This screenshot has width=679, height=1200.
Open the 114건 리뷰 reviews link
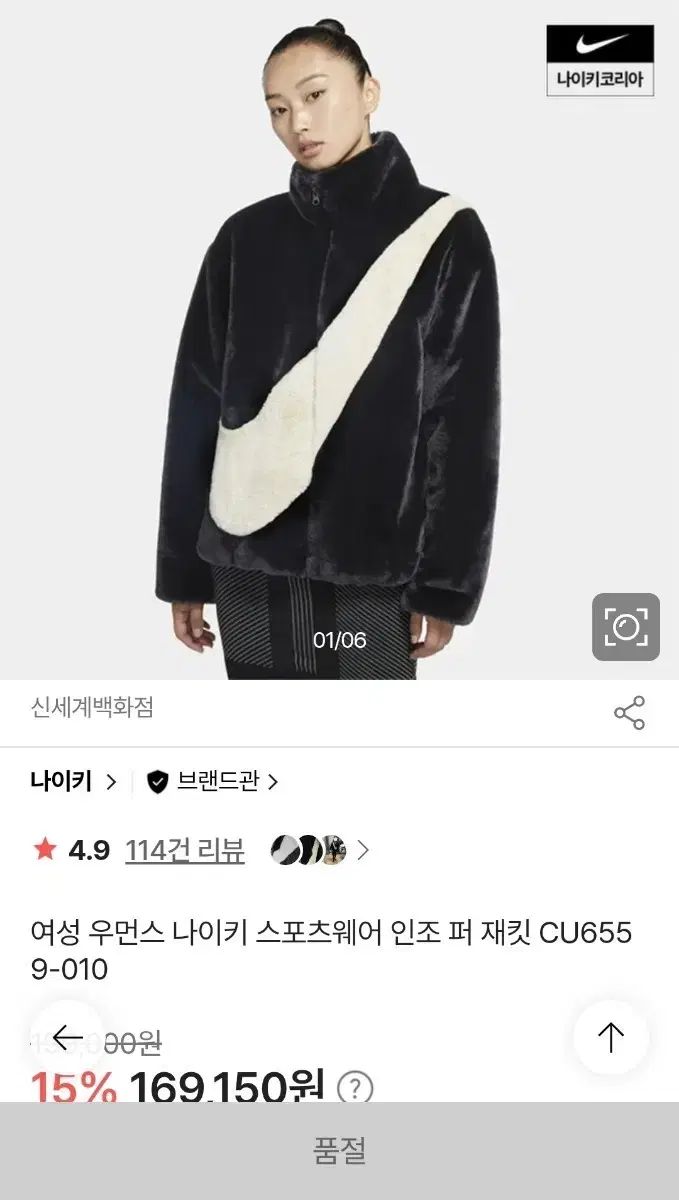[x=185, y=850]
